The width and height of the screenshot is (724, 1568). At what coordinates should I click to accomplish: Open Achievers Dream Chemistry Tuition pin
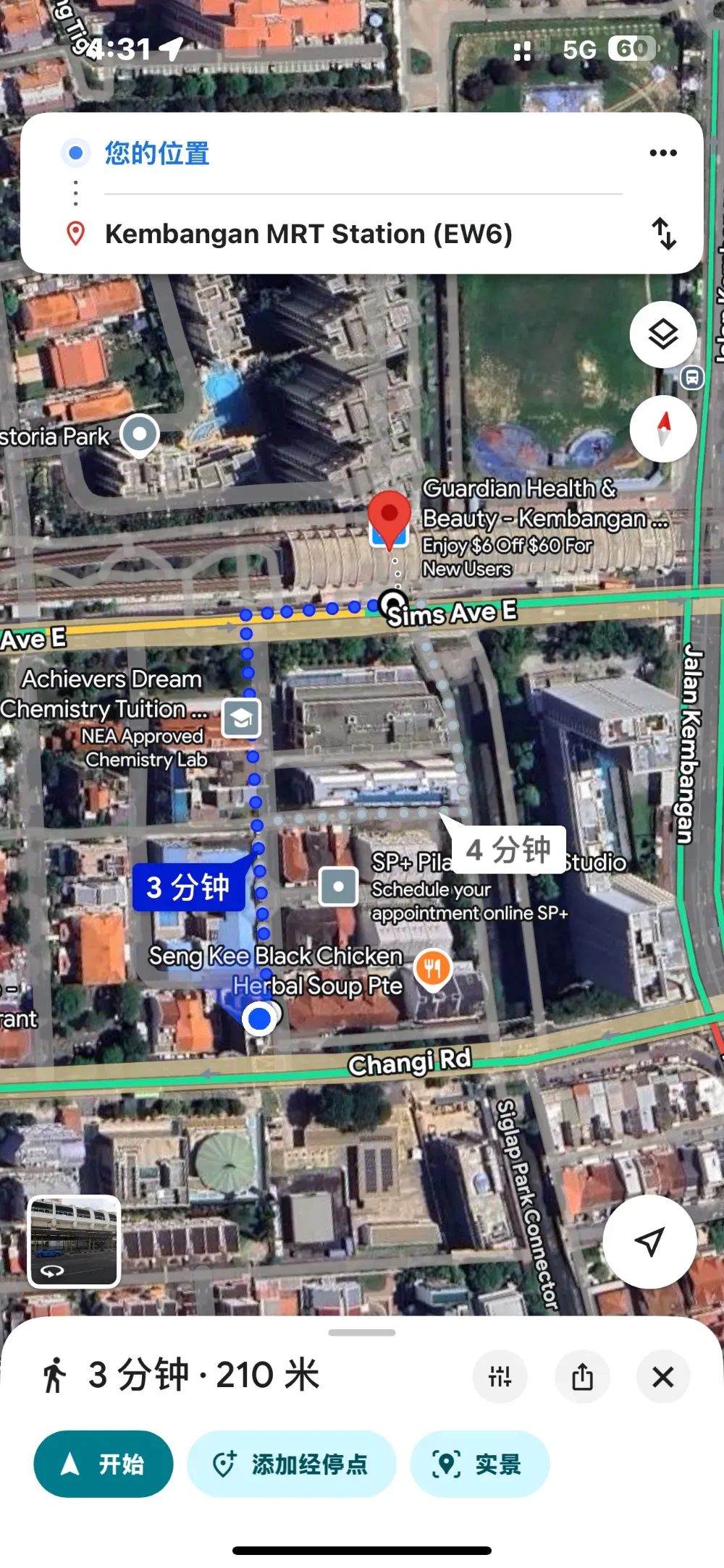coord(241,718)
